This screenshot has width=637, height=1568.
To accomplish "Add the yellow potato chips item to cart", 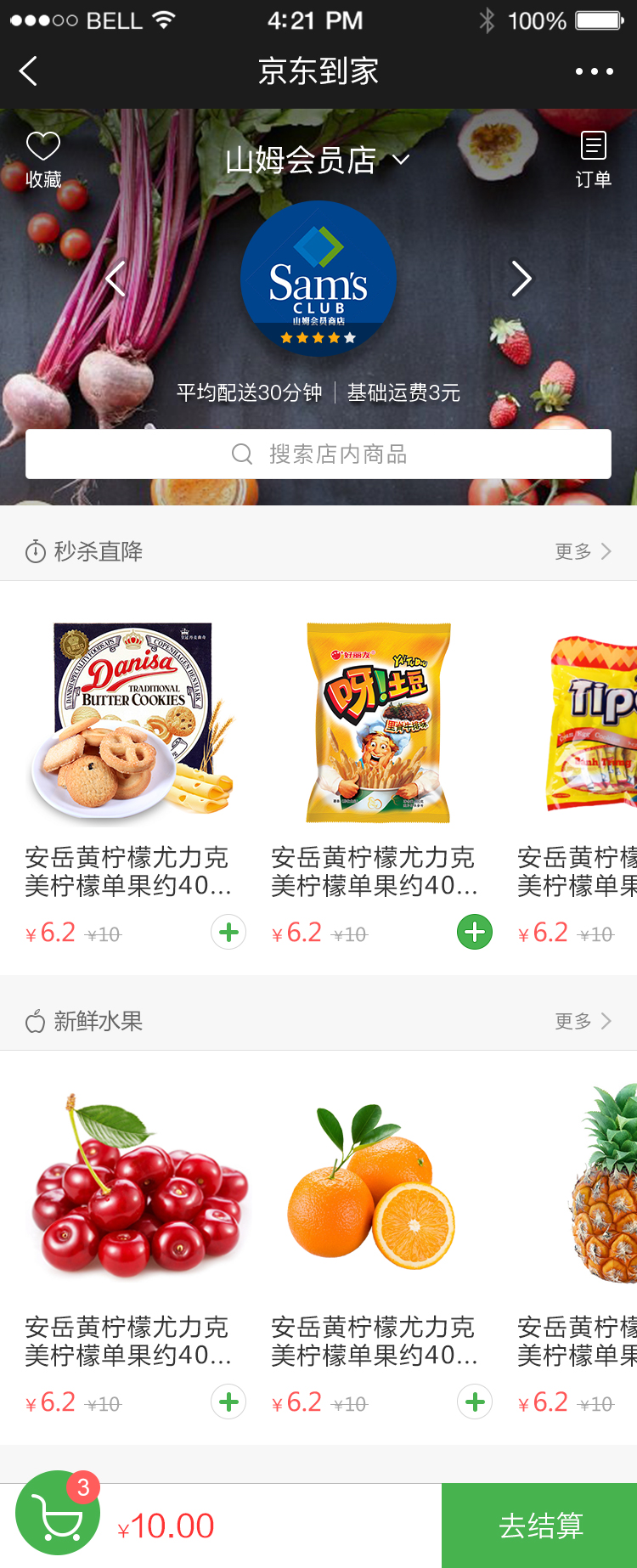I will [x=475, y=933].
